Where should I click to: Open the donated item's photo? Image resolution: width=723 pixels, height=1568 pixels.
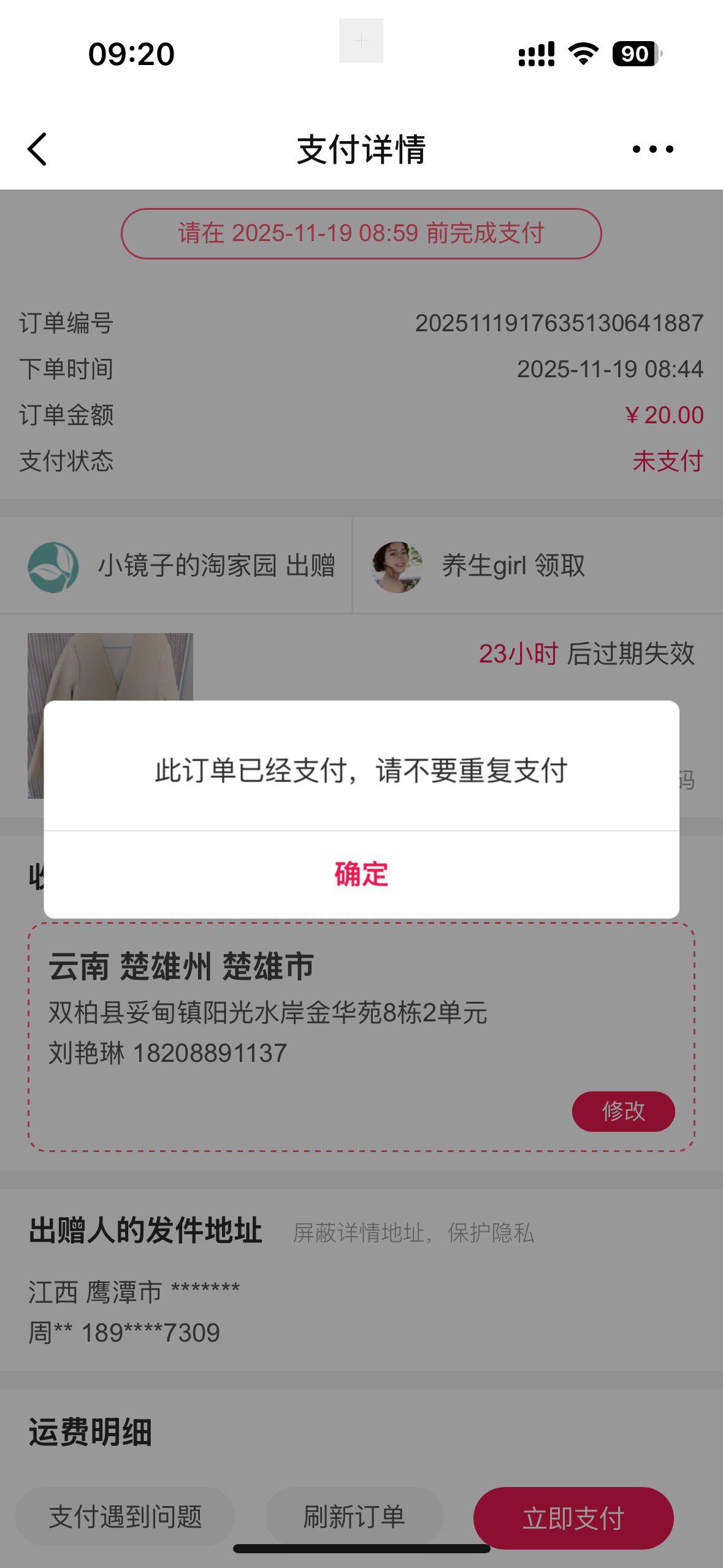pyautogui.click(x=110, y=667)
